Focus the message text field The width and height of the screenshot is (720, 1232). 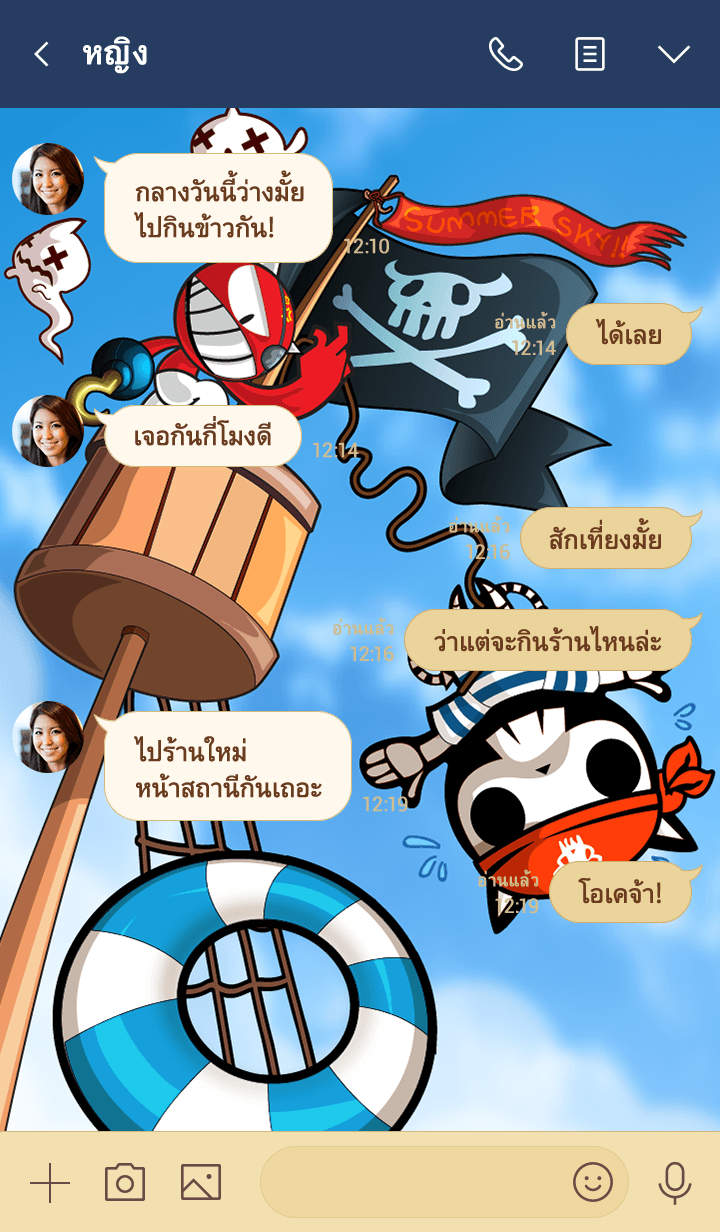(x=410, y=1183)
